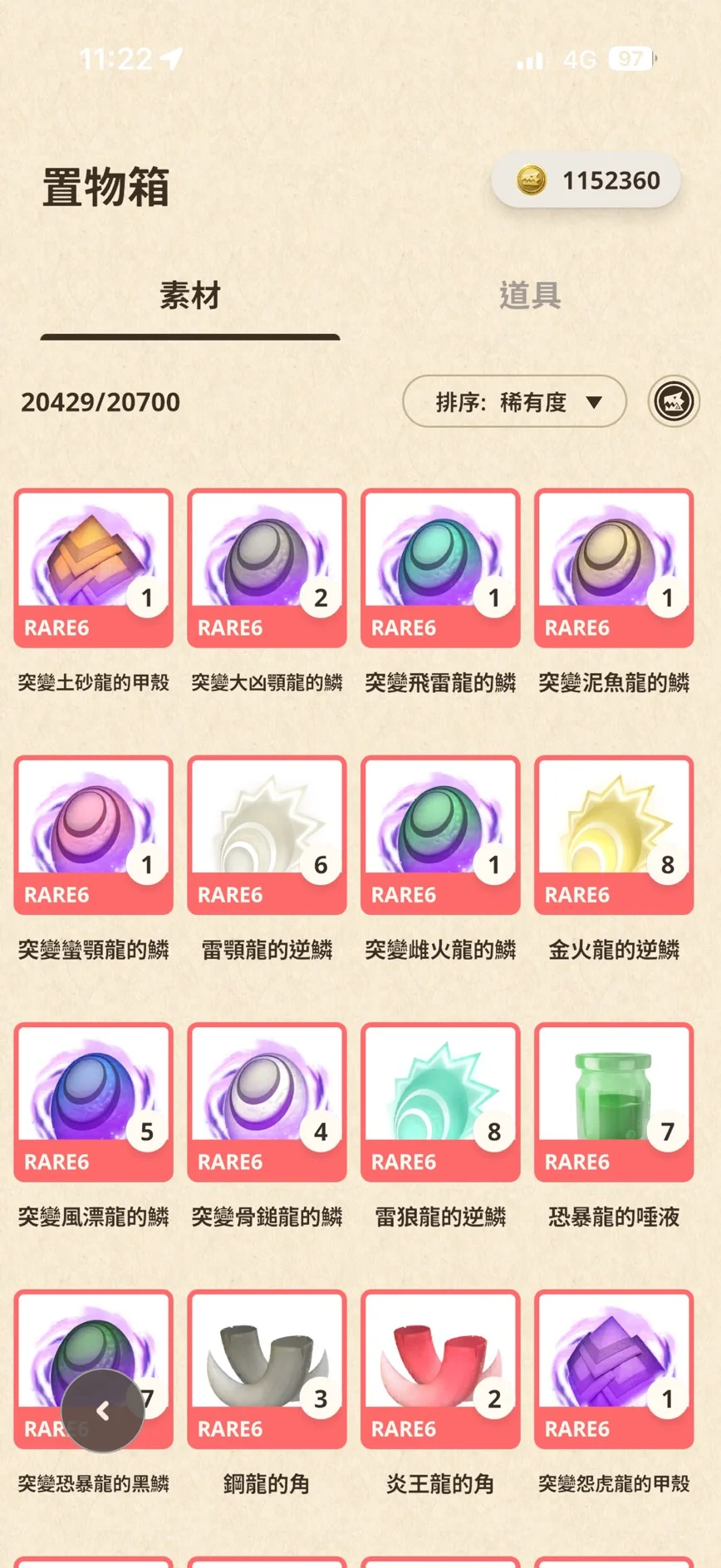Open the 突變土砂龍的甲殼 item
This screenshot has height=1568, width=721.
point(94,568)
